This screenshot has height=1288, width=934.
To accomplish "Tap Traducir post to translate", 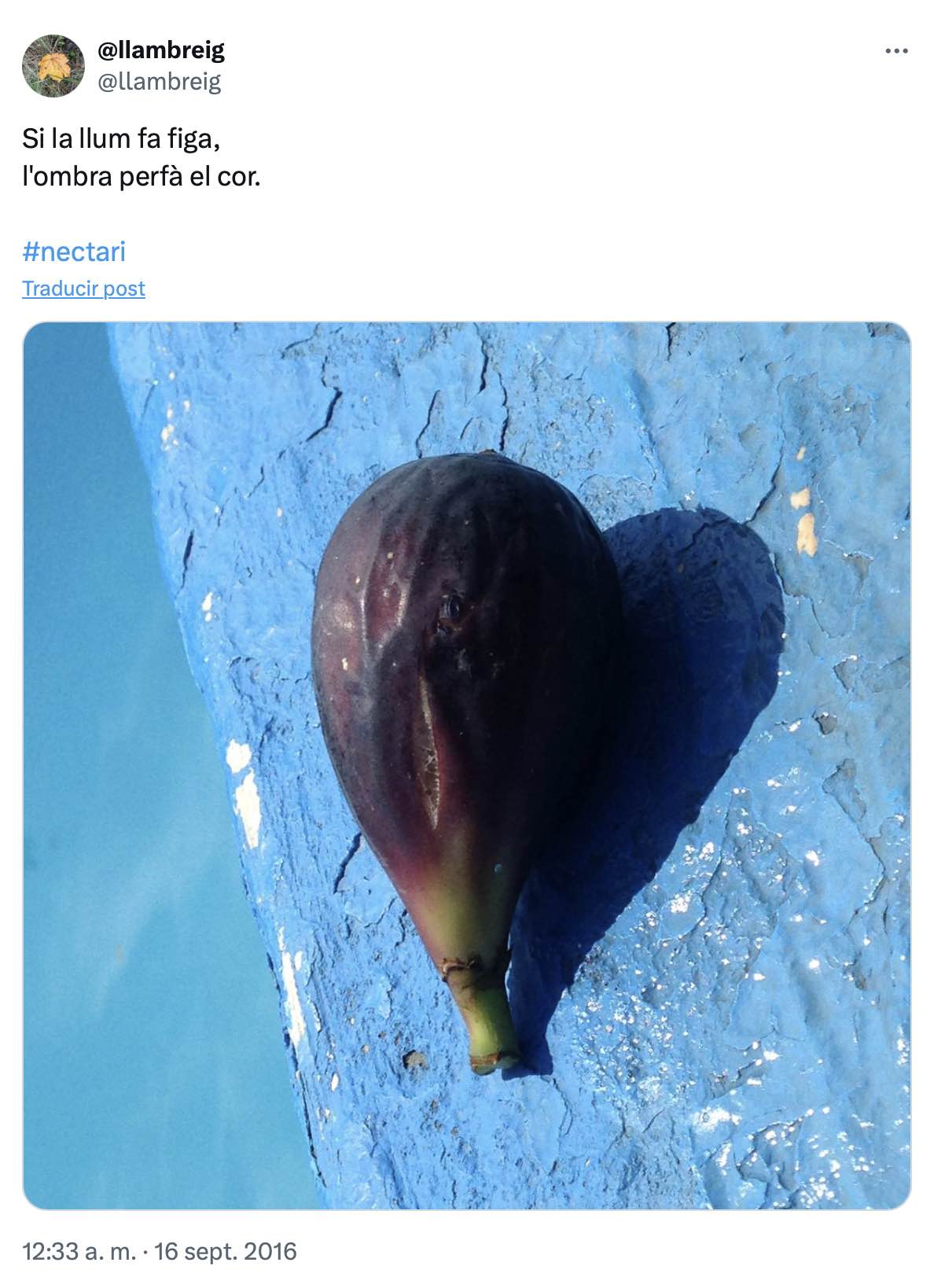I will point(83,289).
